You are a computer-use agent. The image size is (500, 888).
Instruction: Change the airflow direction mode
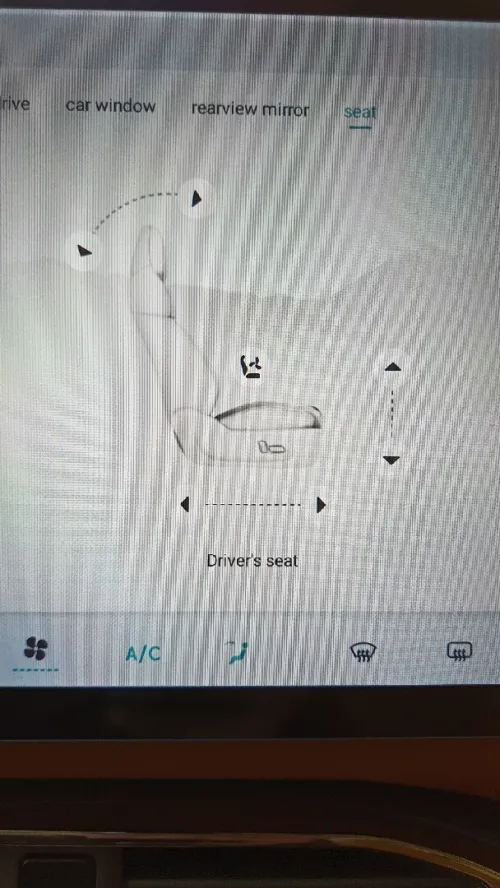click(238, 652)
